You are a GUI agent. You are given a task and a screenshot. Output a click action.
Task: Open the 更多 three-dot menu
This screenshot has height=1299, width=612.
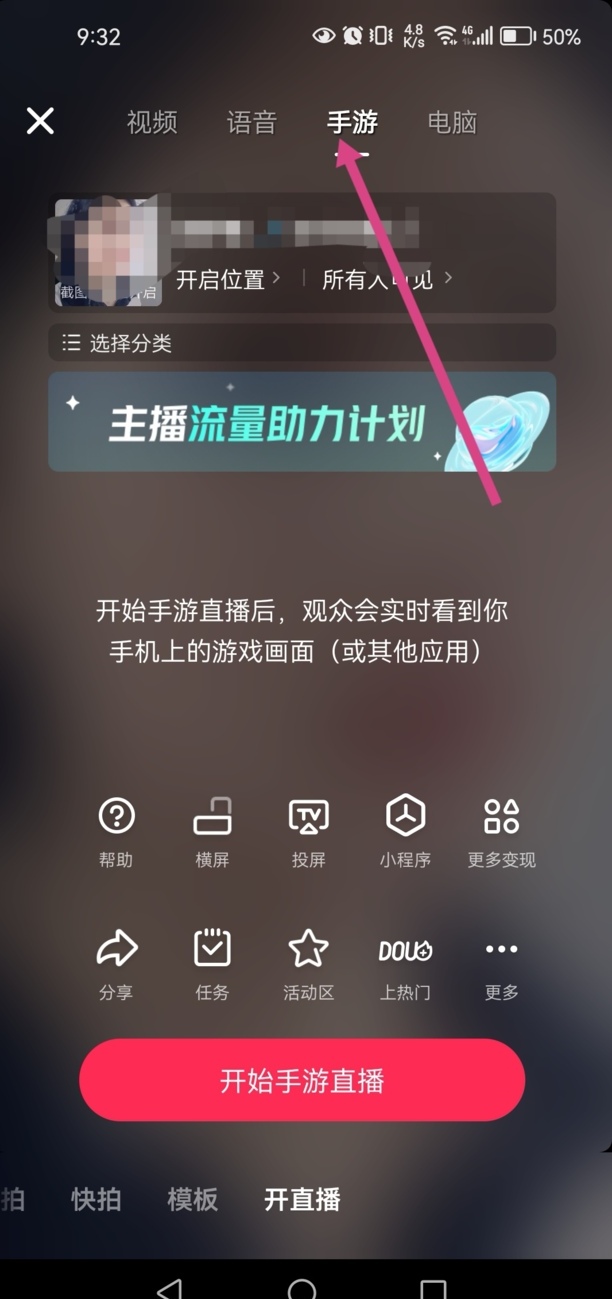pos(501,963)
